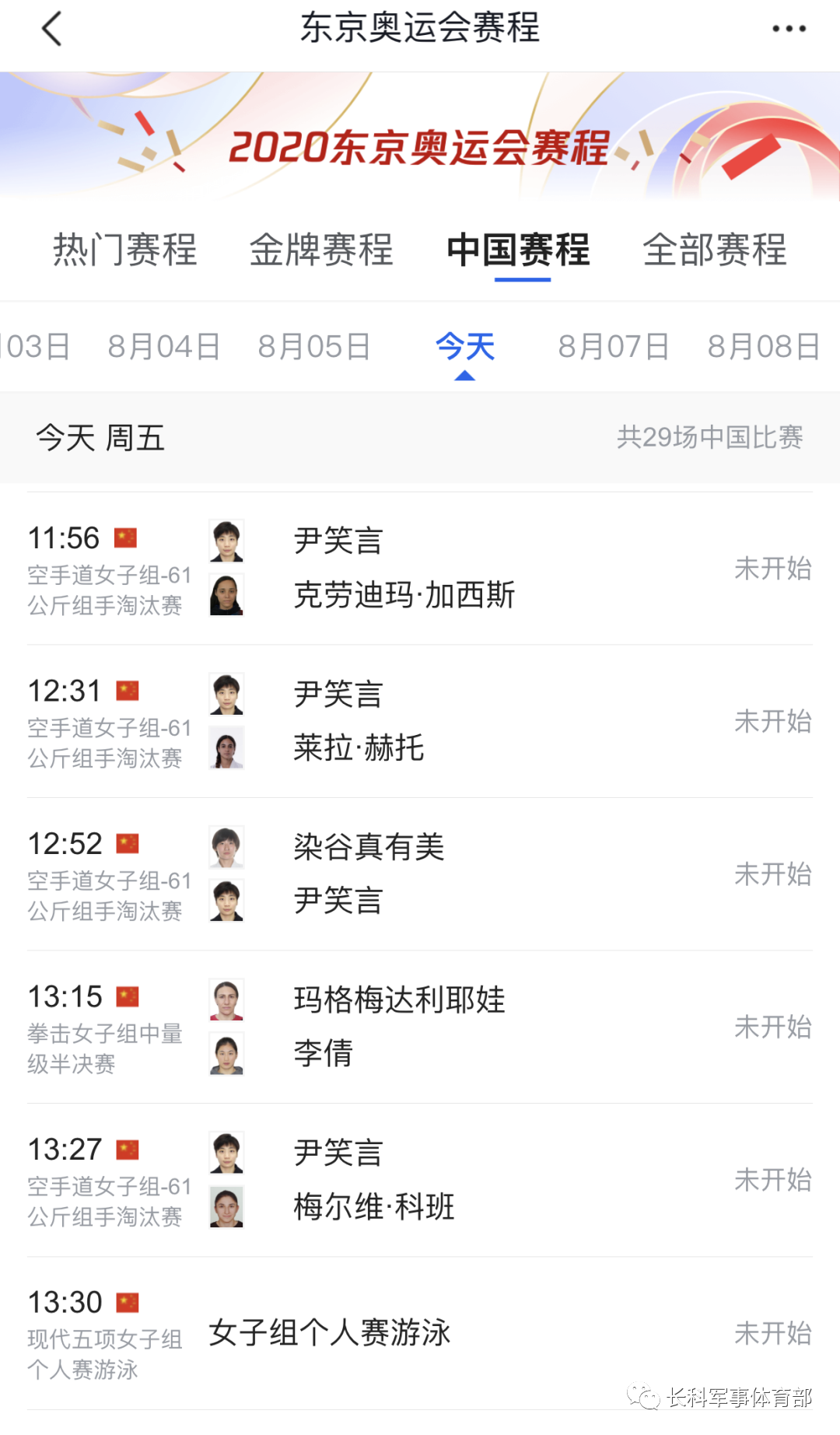
Task: Open the 13:15 boxing semifinal with 李倩
Action: click(420, 1027)
